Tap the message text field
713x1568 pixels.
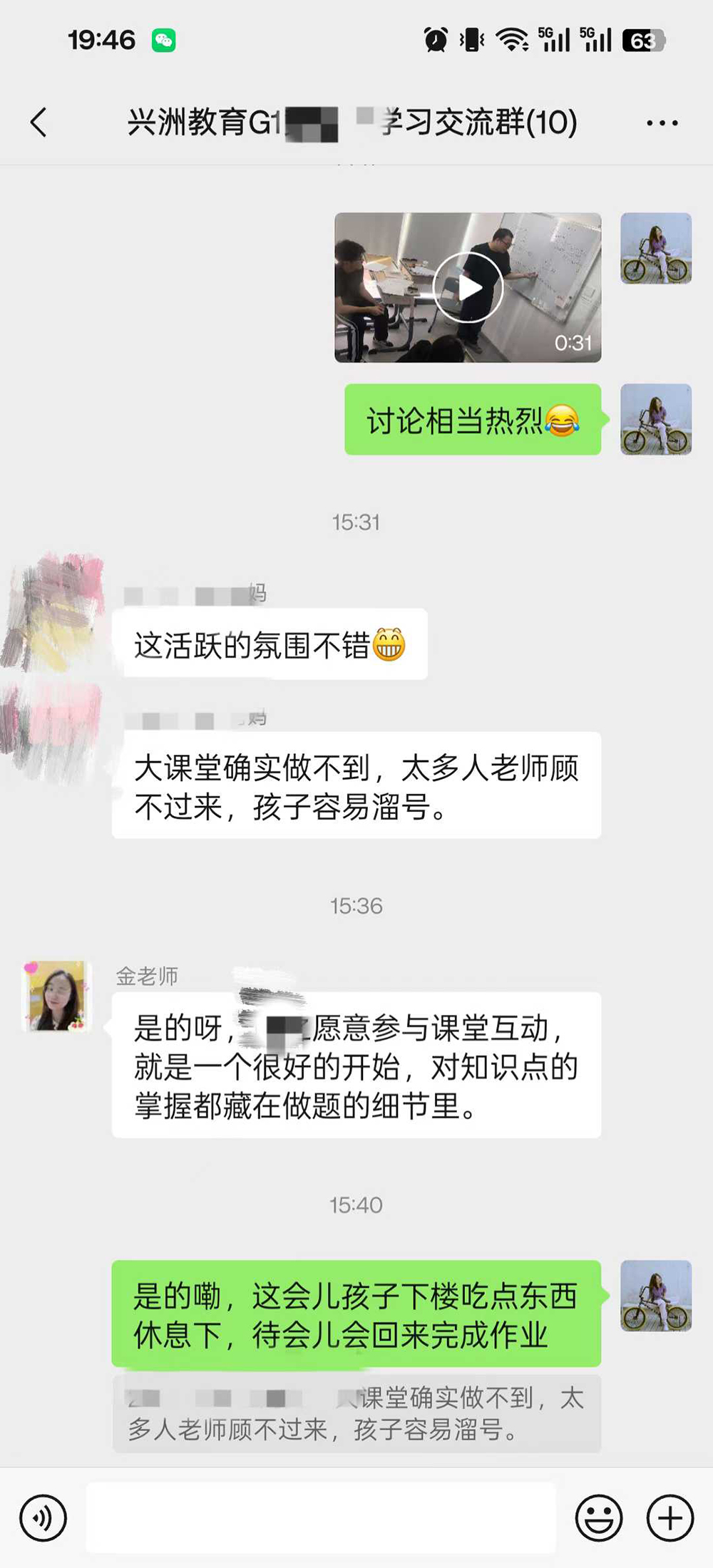[x=321, y=1518]
